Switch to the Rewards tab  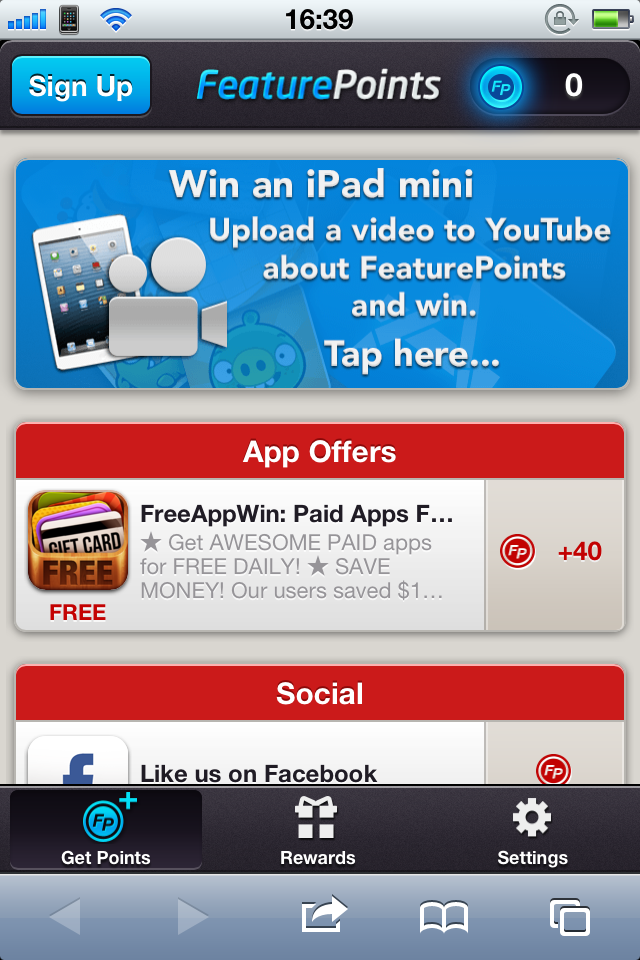pyautogui.click(x=318, y=831)
